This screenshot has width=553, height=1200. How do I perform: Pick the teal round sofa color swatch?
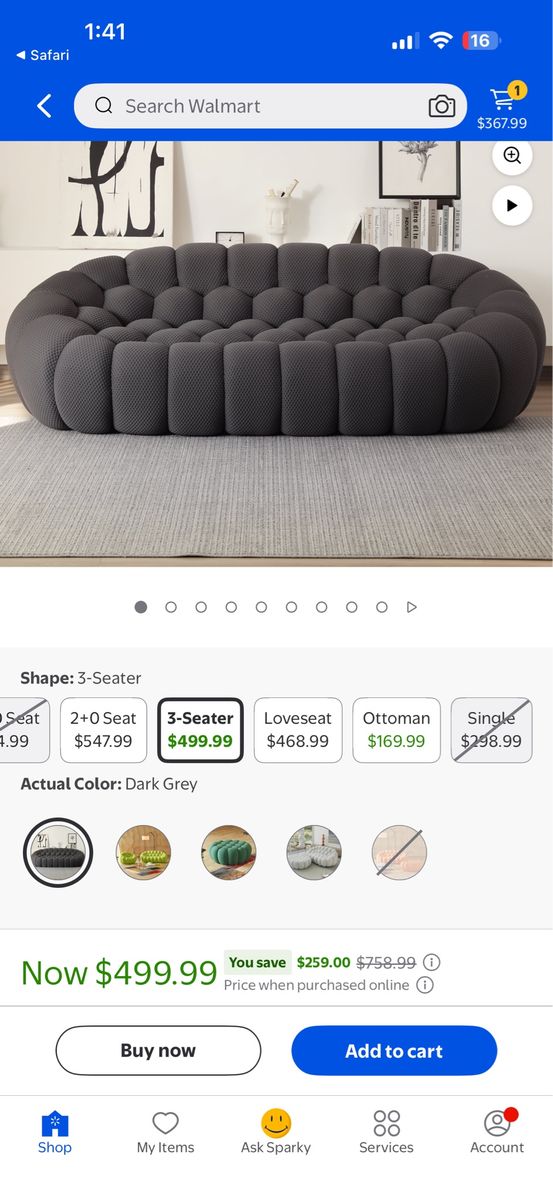(229, 853)
